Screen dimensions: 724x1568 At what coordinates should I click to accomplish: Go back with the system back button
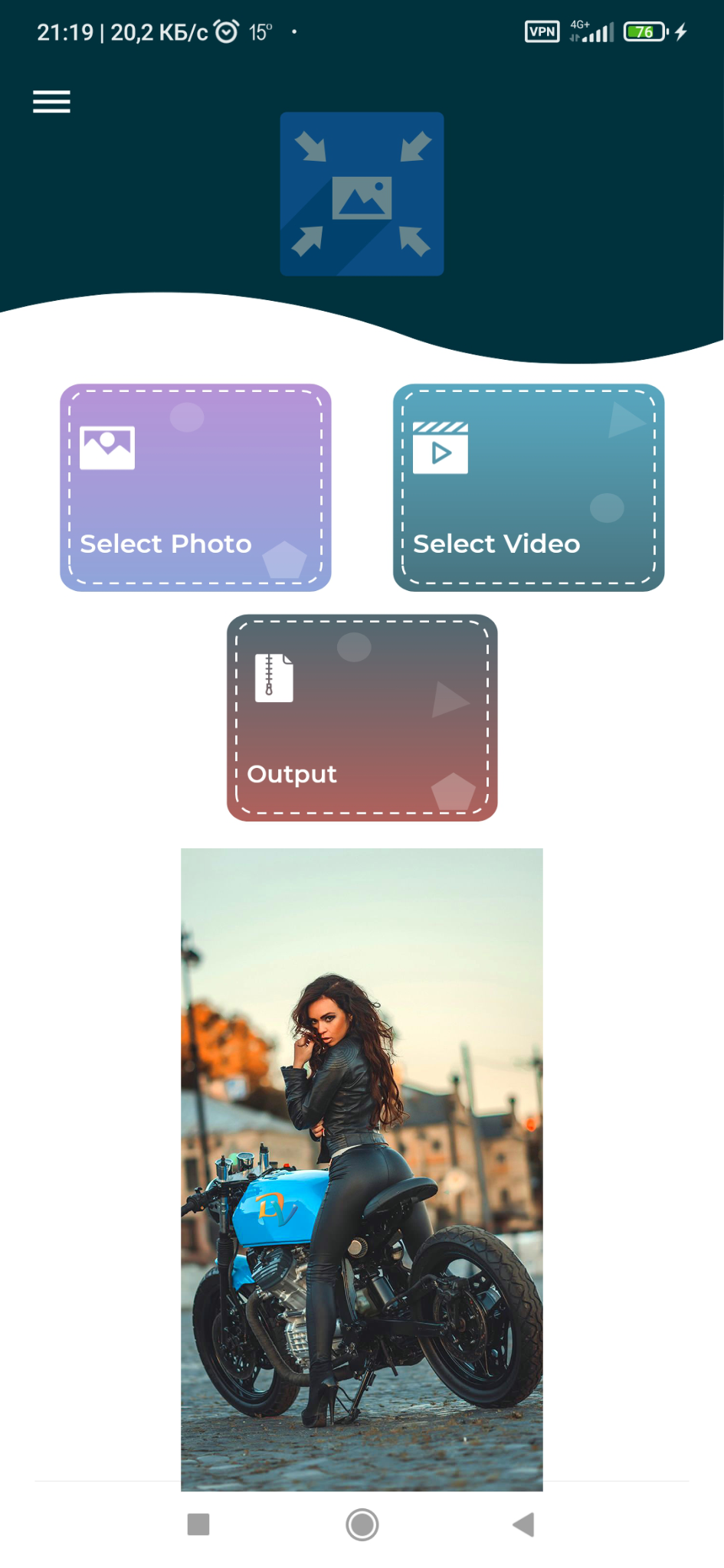pyautogui.click(x=523, y=1524)
